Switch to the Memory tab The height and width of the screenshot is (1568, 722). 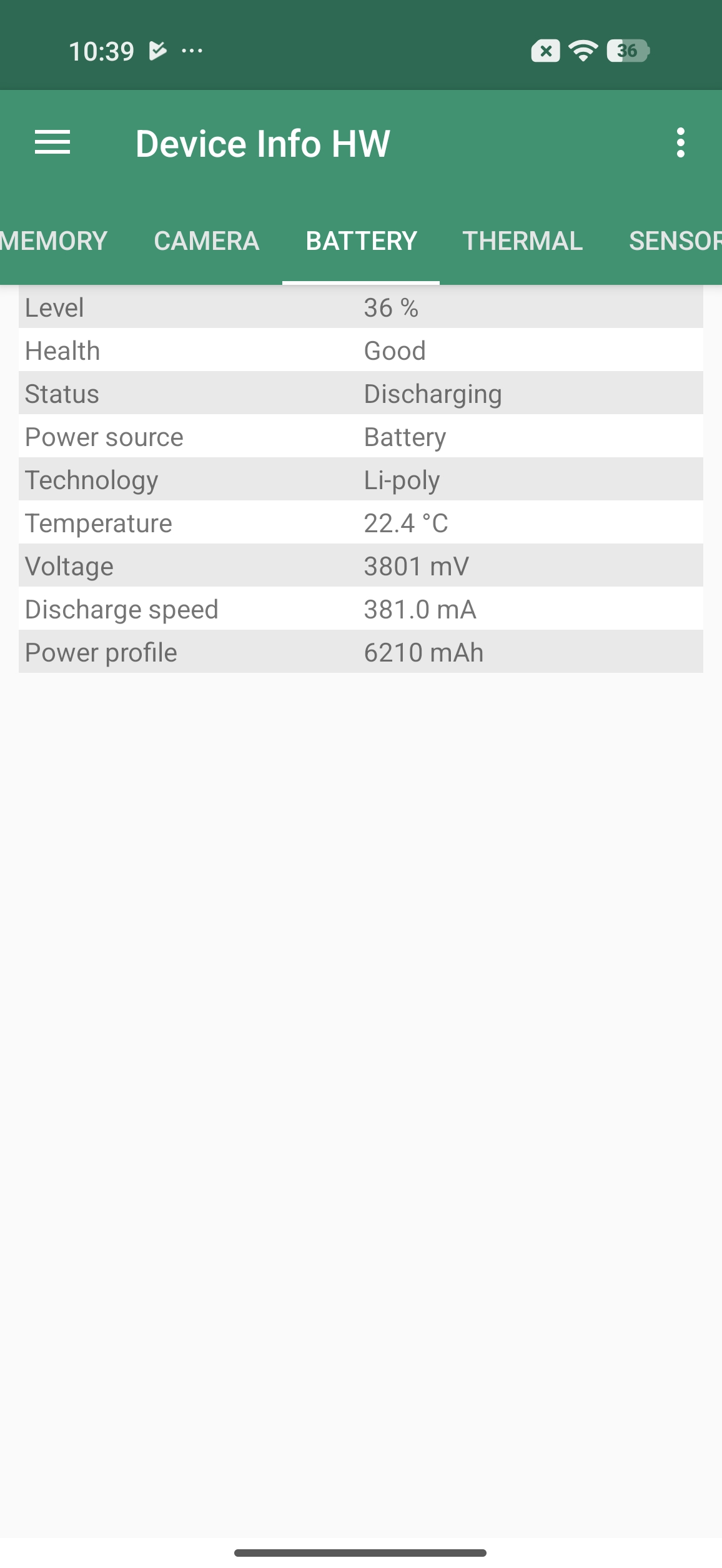54,241
